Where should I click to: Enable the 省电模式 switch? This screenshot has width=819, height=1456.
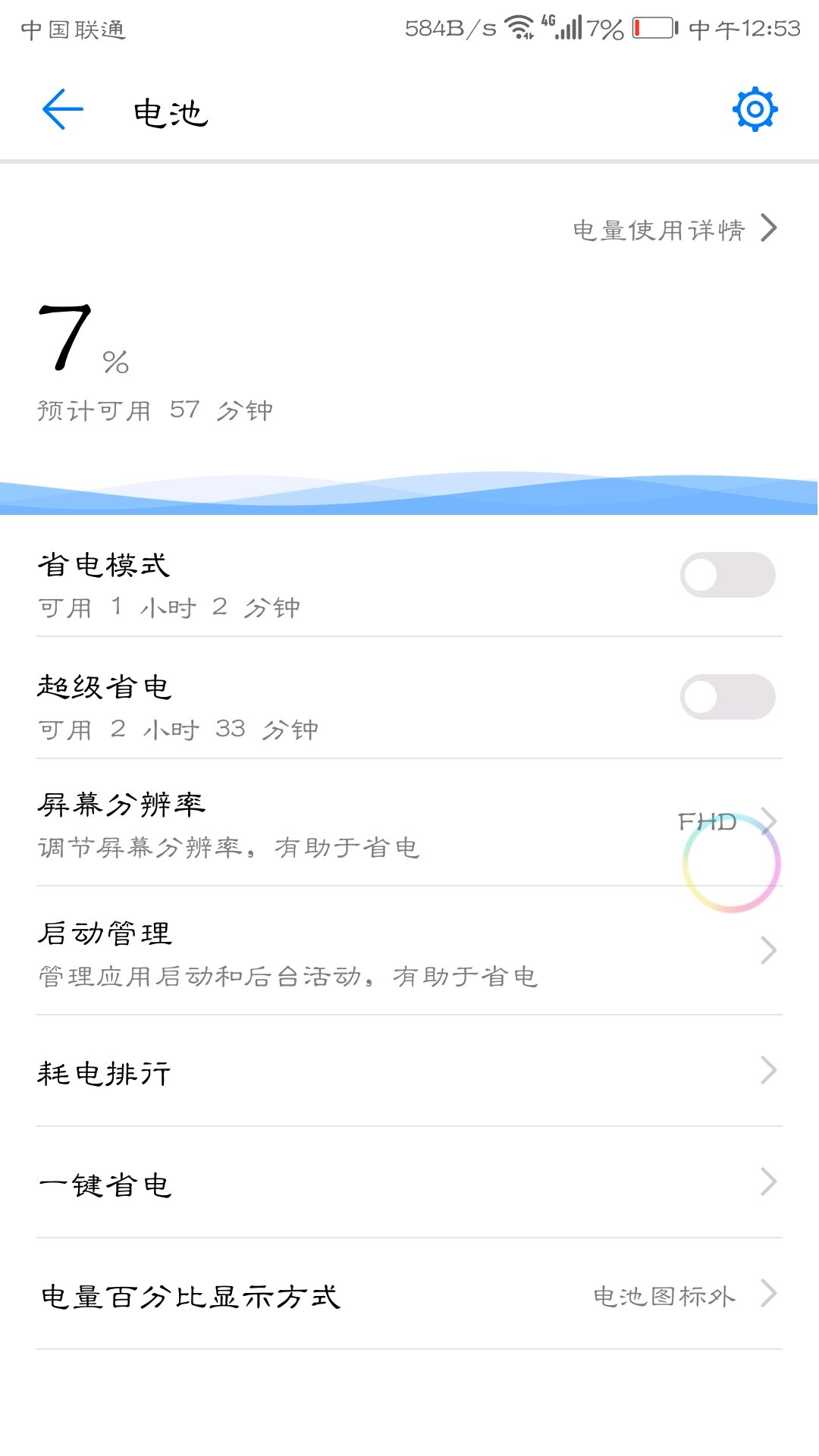(727, 575)
